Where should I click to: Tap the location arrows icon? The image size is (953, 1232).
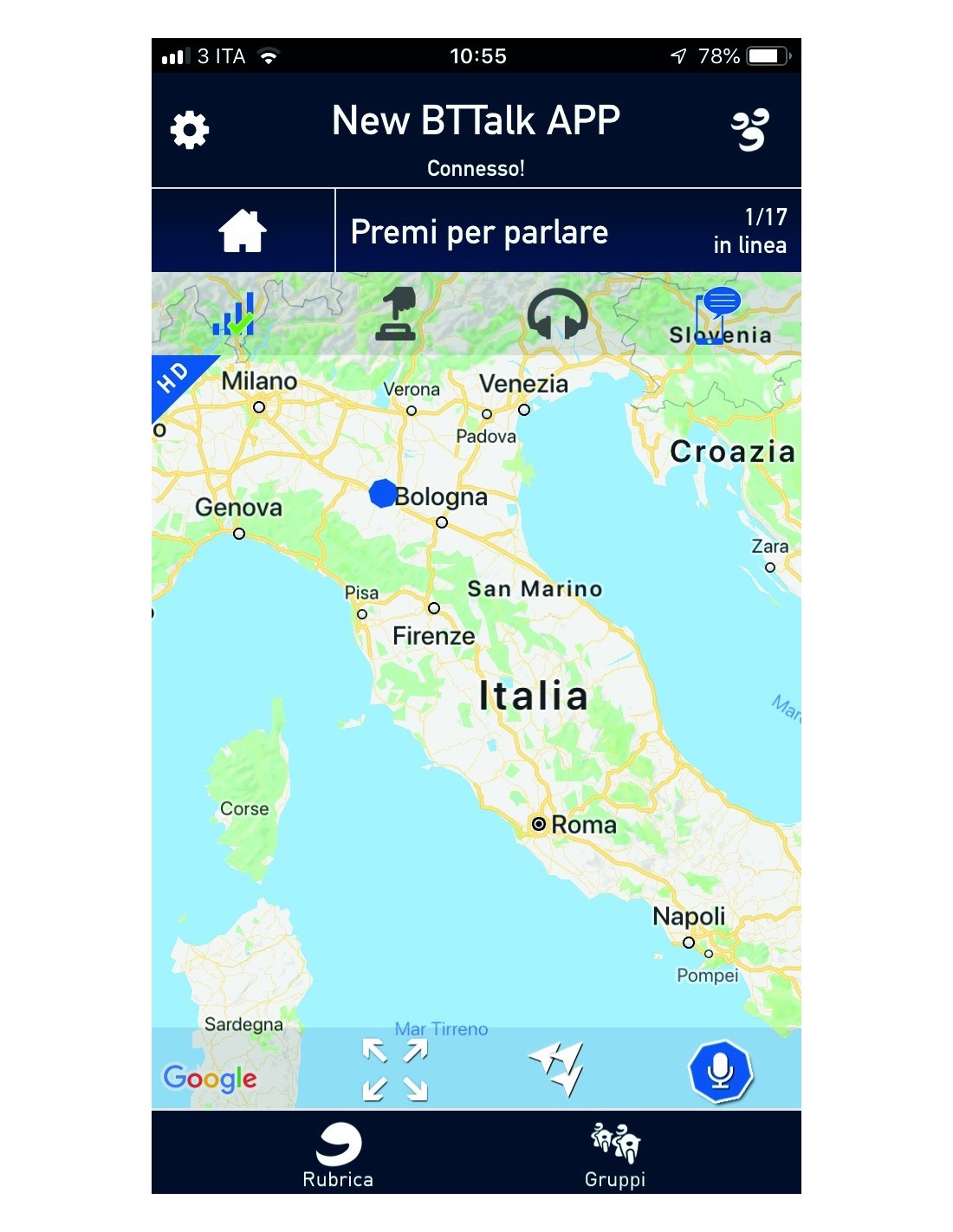pos(559,1068)
